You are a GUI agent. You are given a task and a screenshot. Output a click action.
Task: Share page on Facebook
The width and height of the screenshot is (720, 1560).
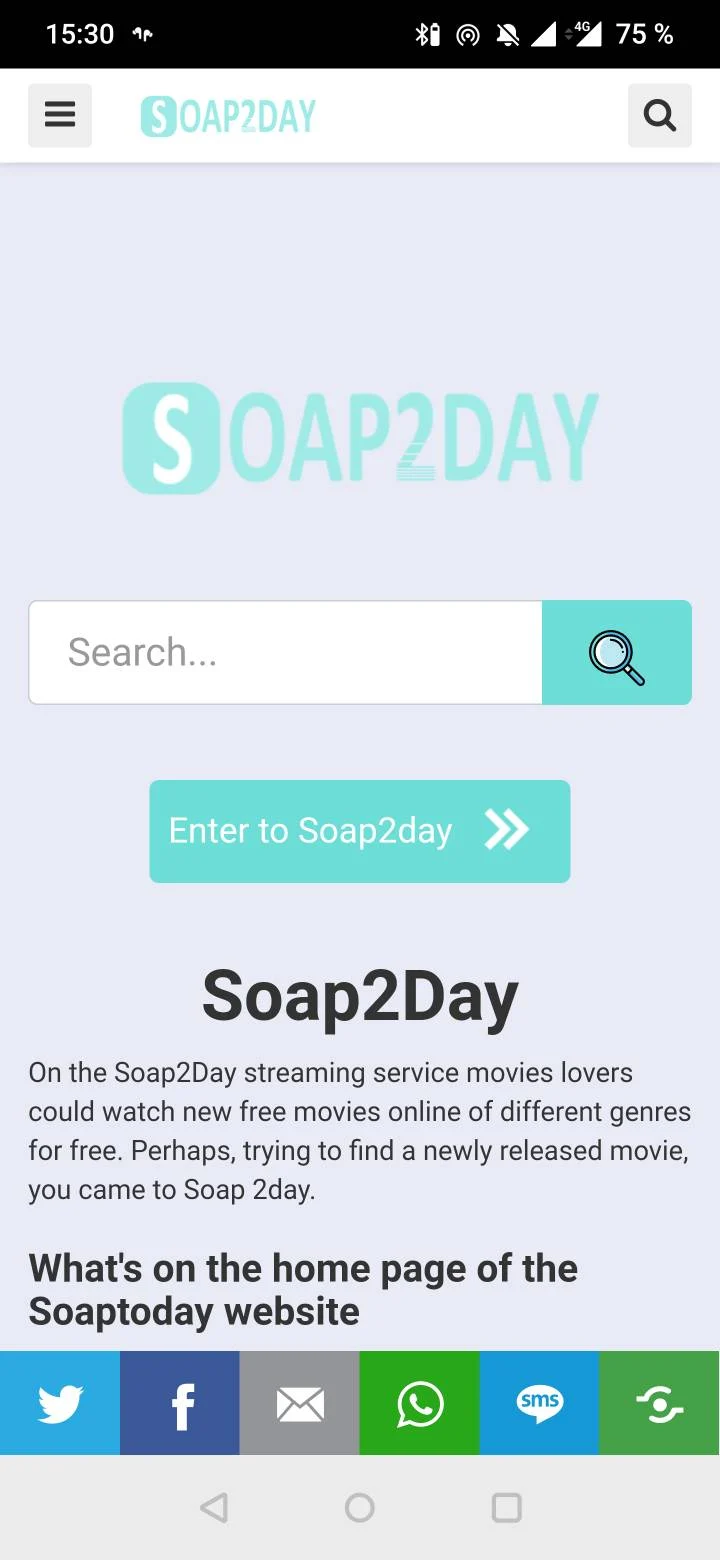[x=180, y=1403]
